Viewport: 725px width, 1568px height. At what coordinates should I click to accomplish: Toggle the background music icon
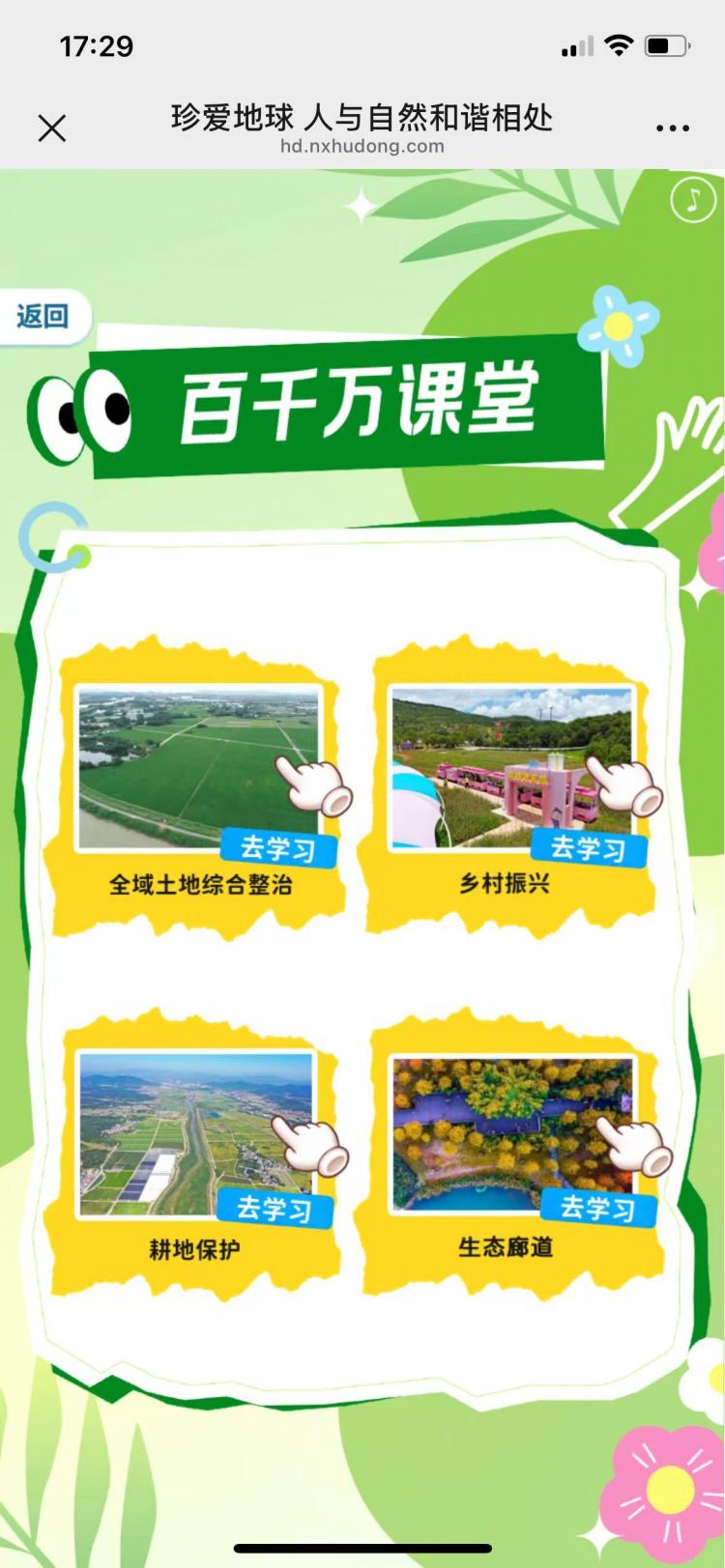click(692, 200)
